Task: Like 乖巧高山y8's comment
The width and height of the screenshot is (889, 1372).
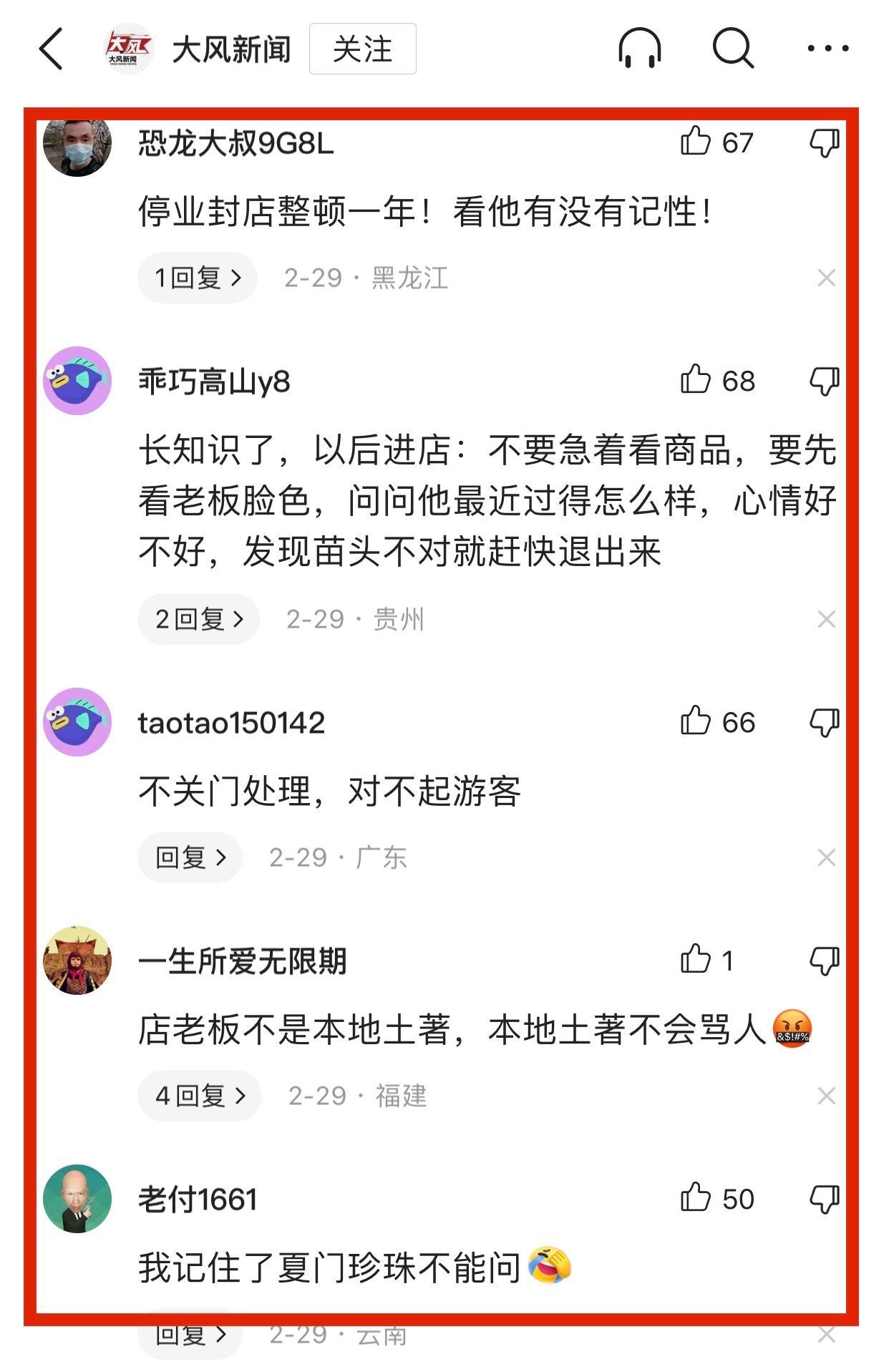Action: pyautogui.click(x=695, y=379)
